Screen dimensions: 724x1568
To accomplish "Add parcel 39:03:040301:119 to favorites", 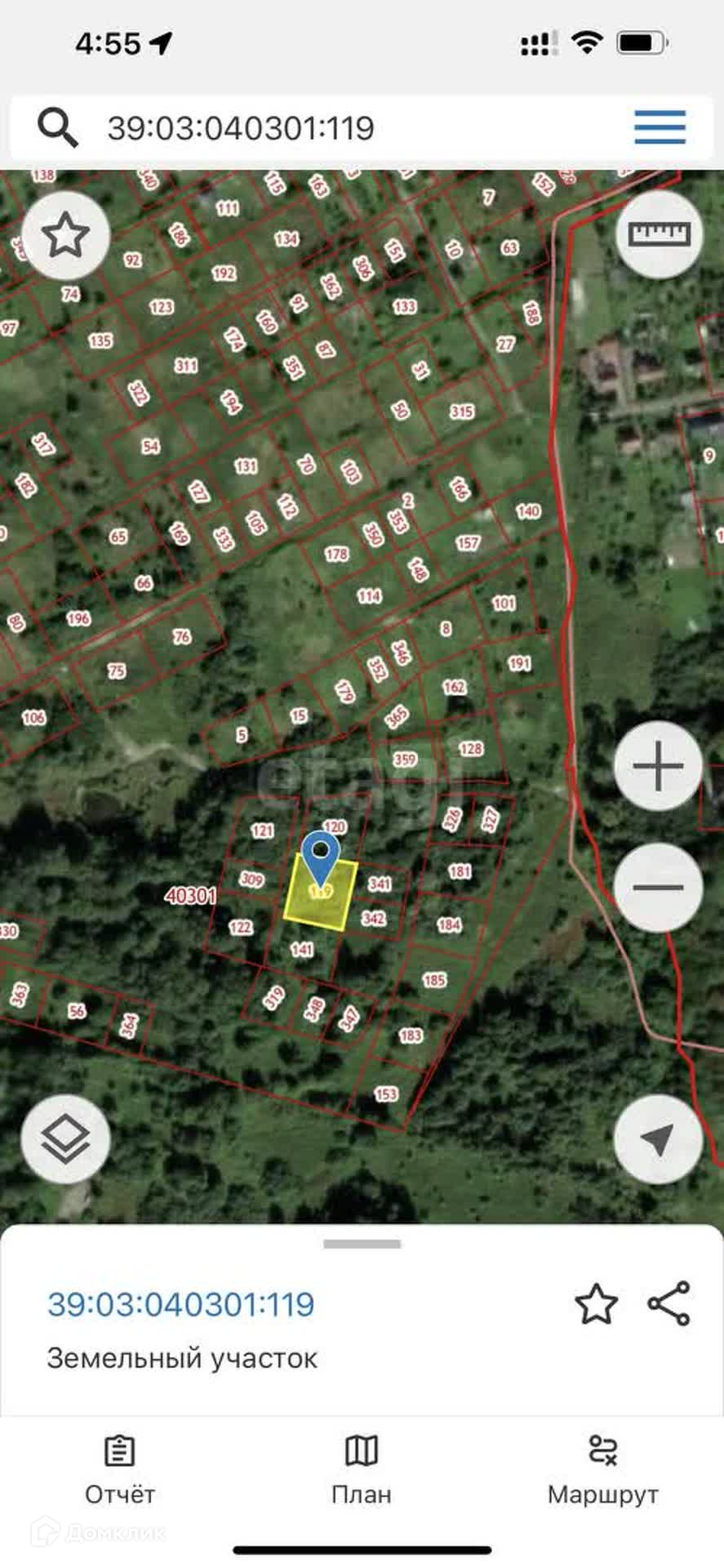I will coord(596,1304).
